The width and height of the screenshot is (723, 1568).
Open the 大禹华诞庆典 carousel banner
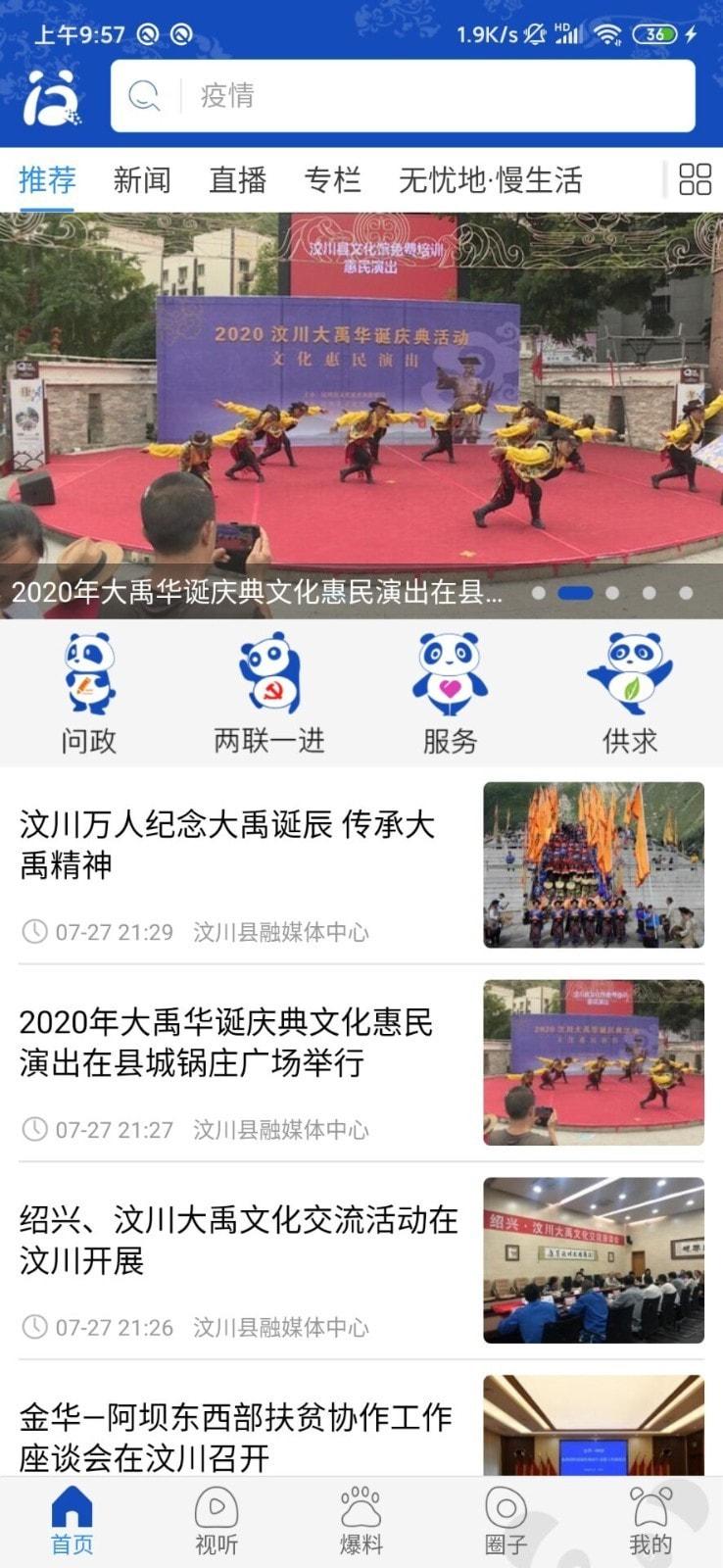(x=361, y=412)
